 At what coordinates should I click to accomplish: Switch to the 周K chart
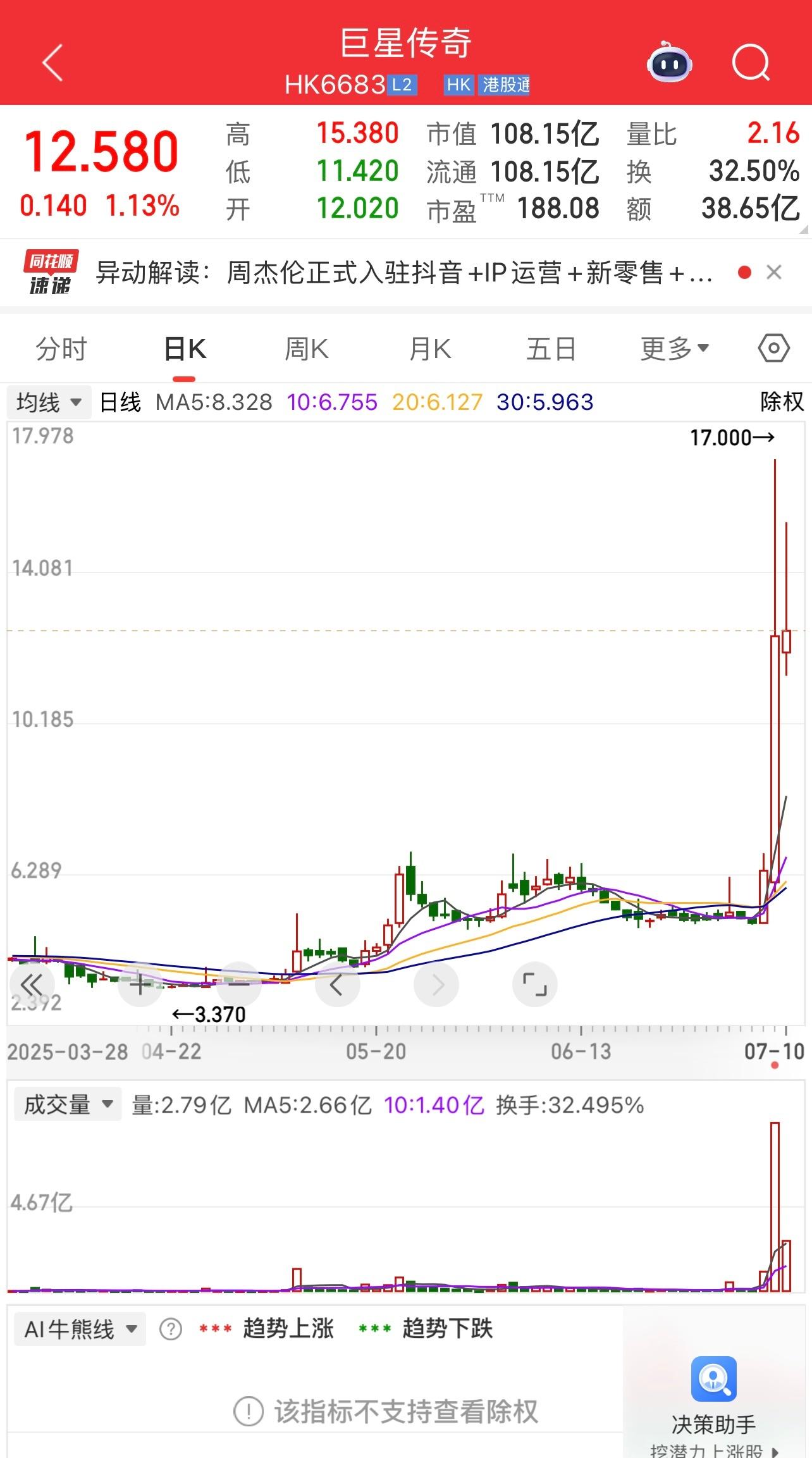[307, 349]
